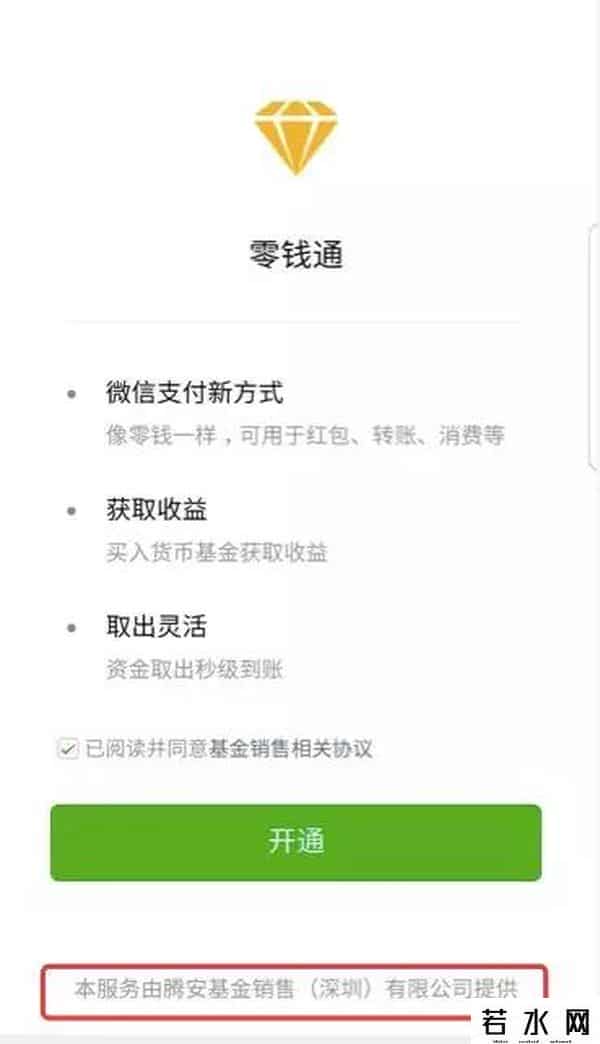Uncheck the 已阅读并同意 agreement checkbox
The image size is (600, 1044).
68,749
